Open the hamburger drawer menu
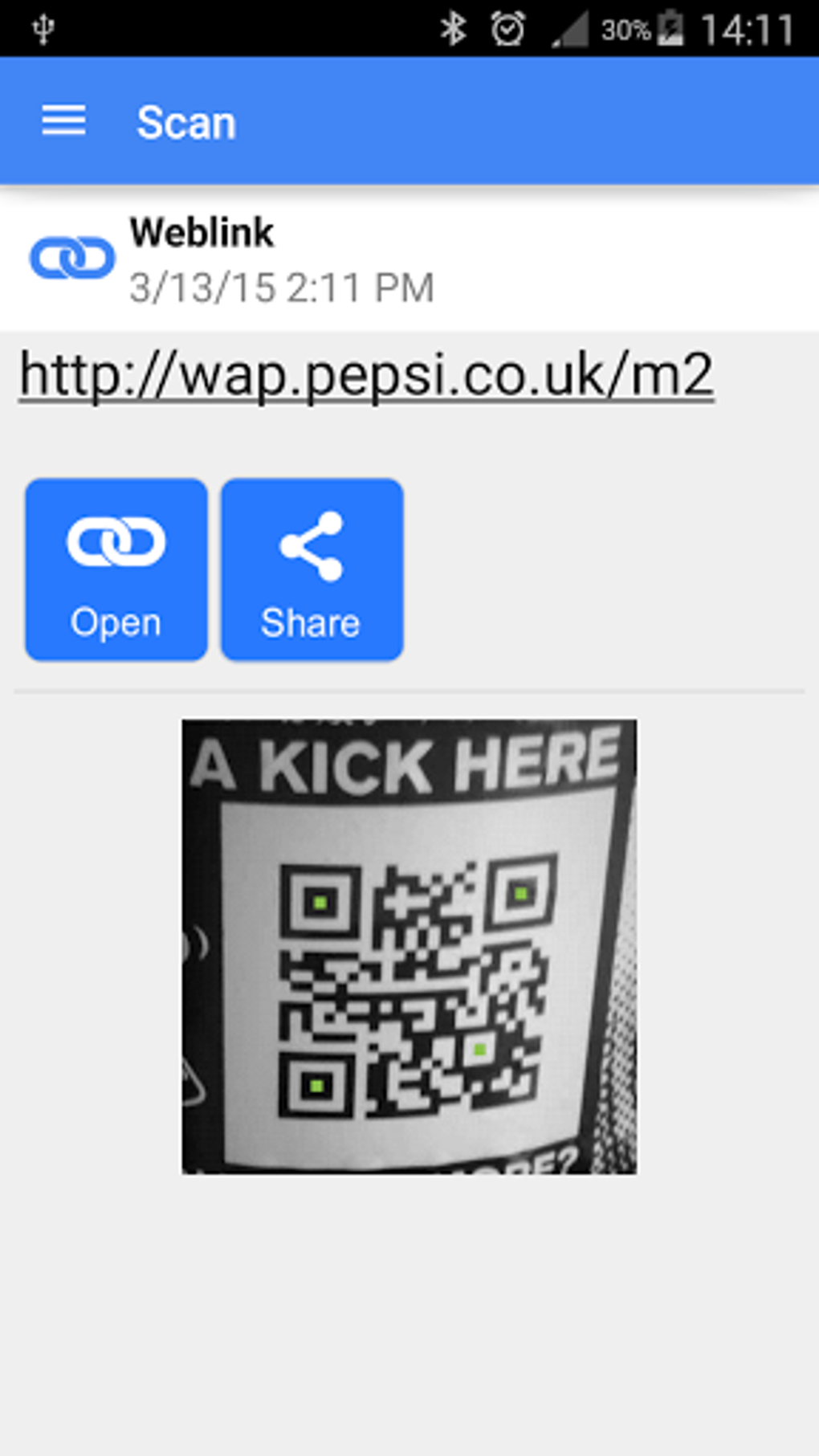Image resolution: width=819 pixels, height=1456 pixels. click(x=63, y=121)
